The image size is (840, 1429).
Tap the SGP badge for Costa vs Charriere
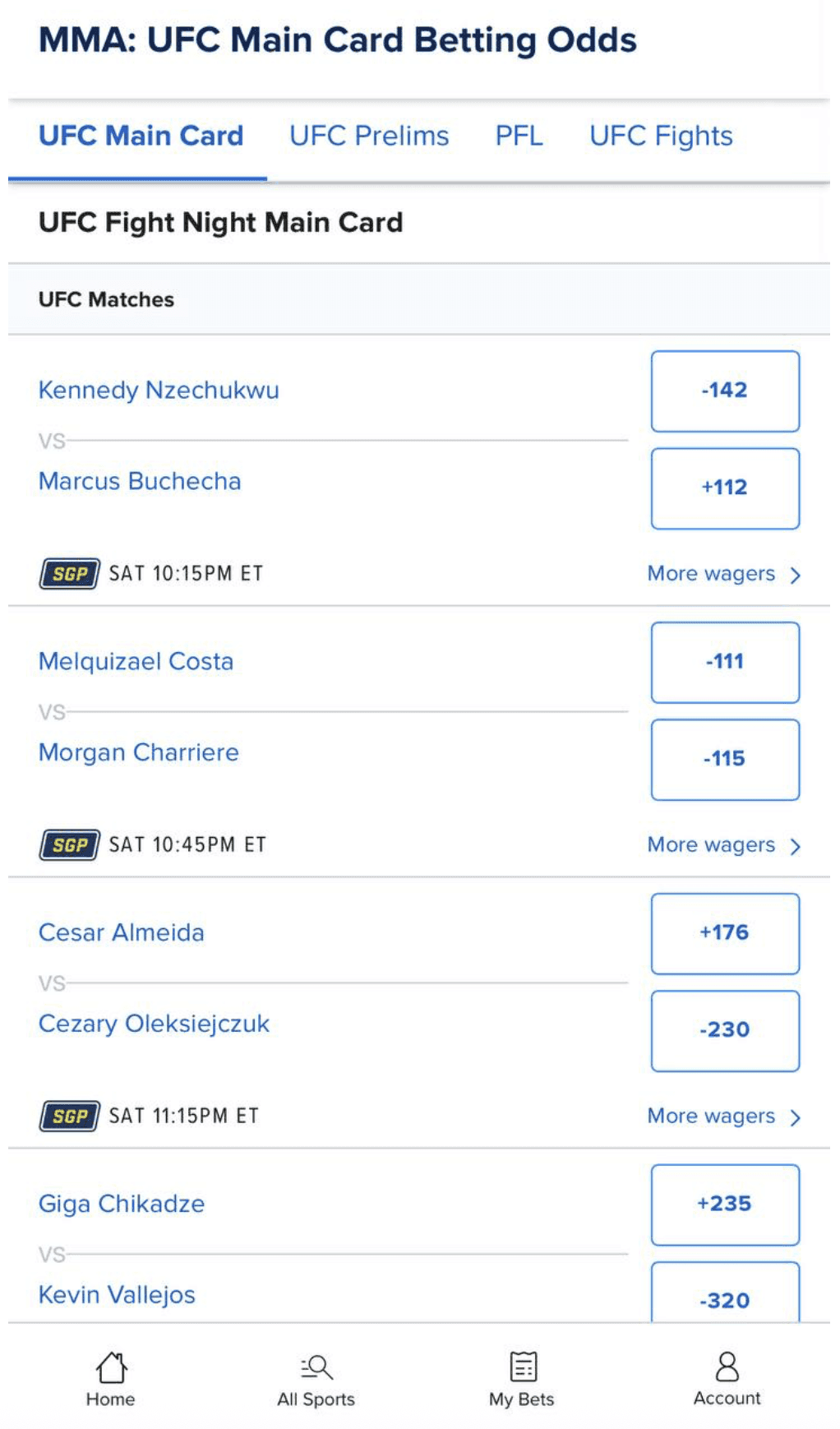tap(69, 844)
